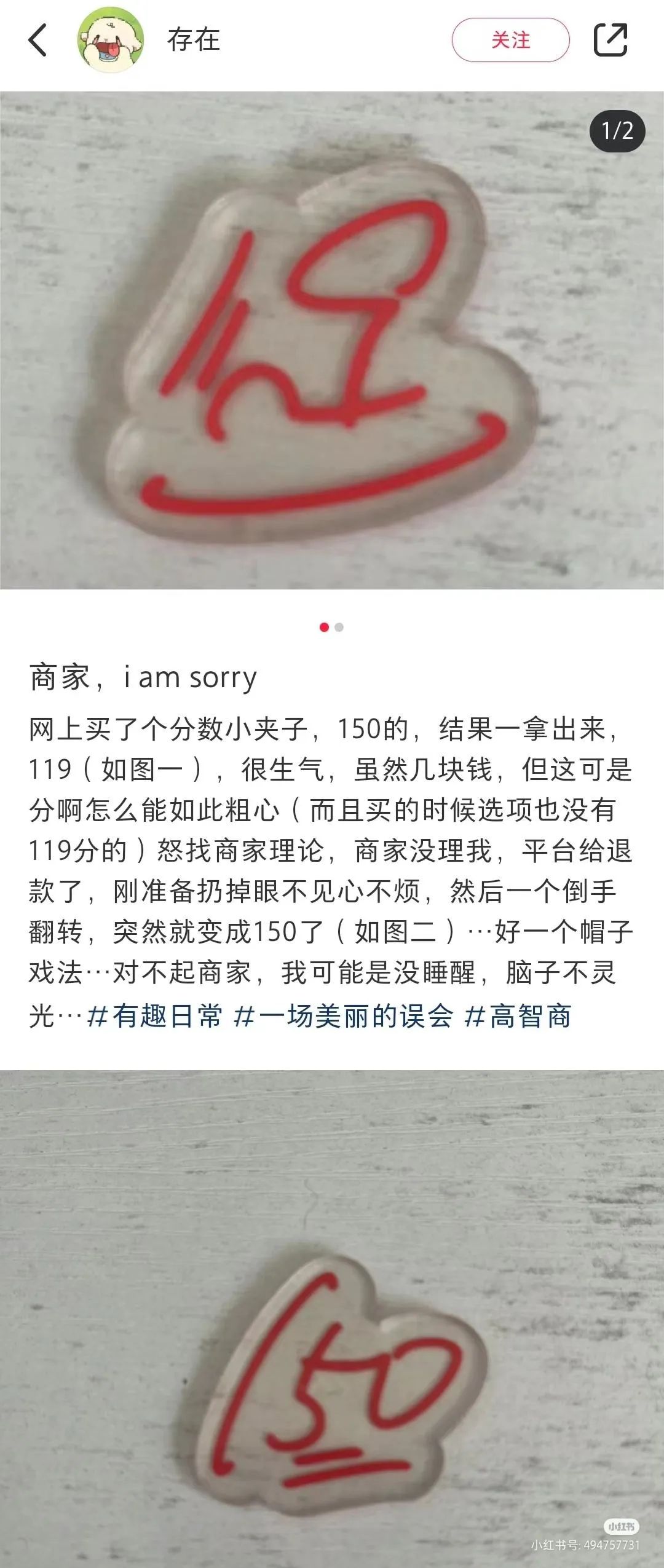
Task: Open hashtag #高智商
Action: [x=518, y=1015]
